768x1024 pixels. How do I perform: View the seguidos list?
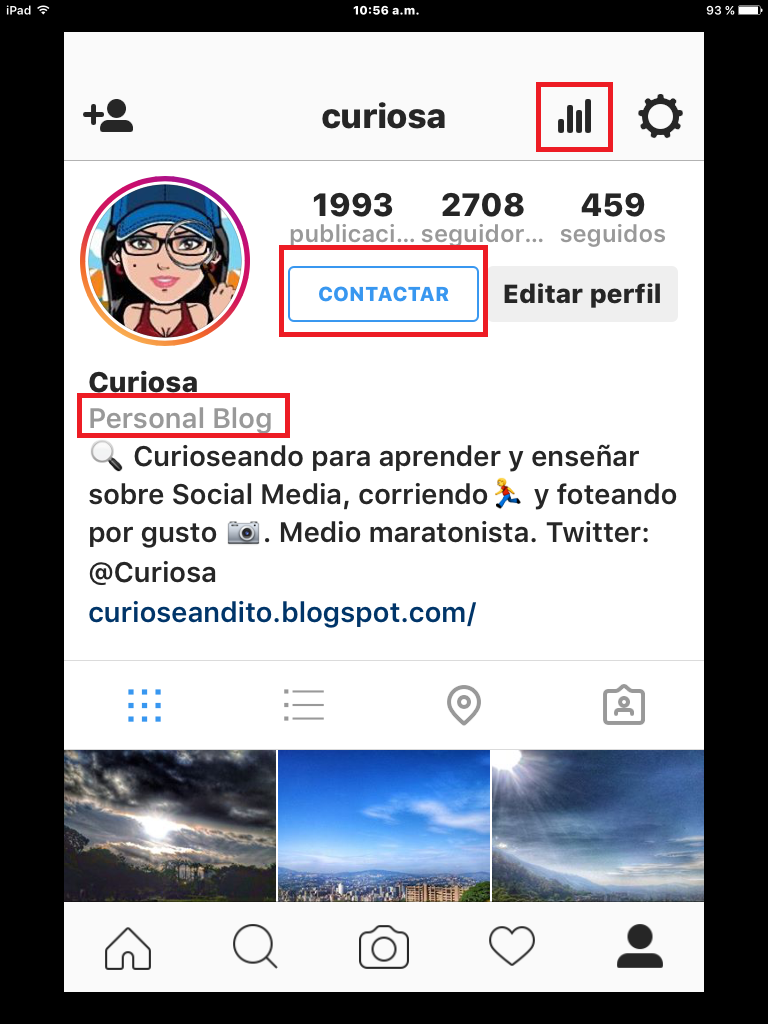tap(612, 217)
